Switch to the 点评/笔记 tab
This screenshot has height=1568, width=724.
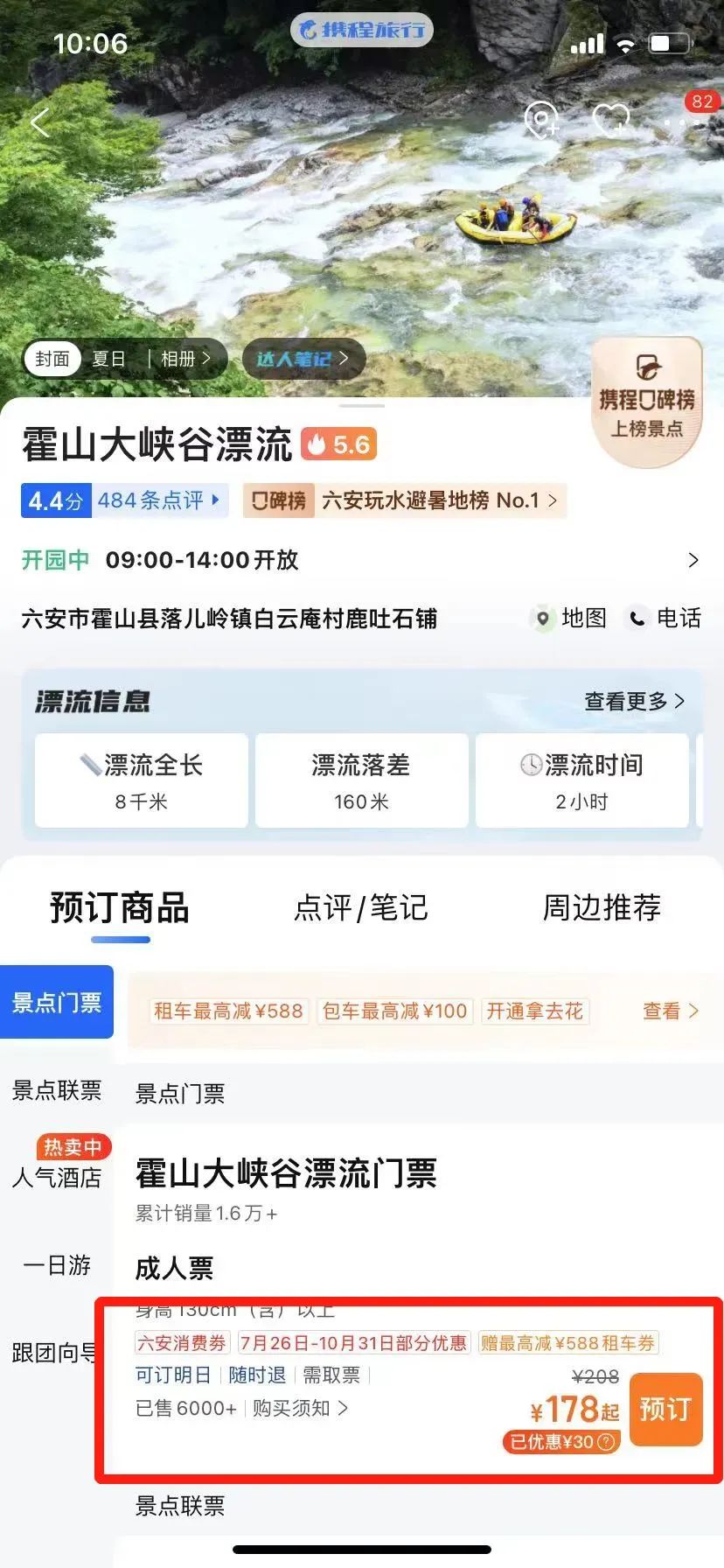click(x=361, y=908)
